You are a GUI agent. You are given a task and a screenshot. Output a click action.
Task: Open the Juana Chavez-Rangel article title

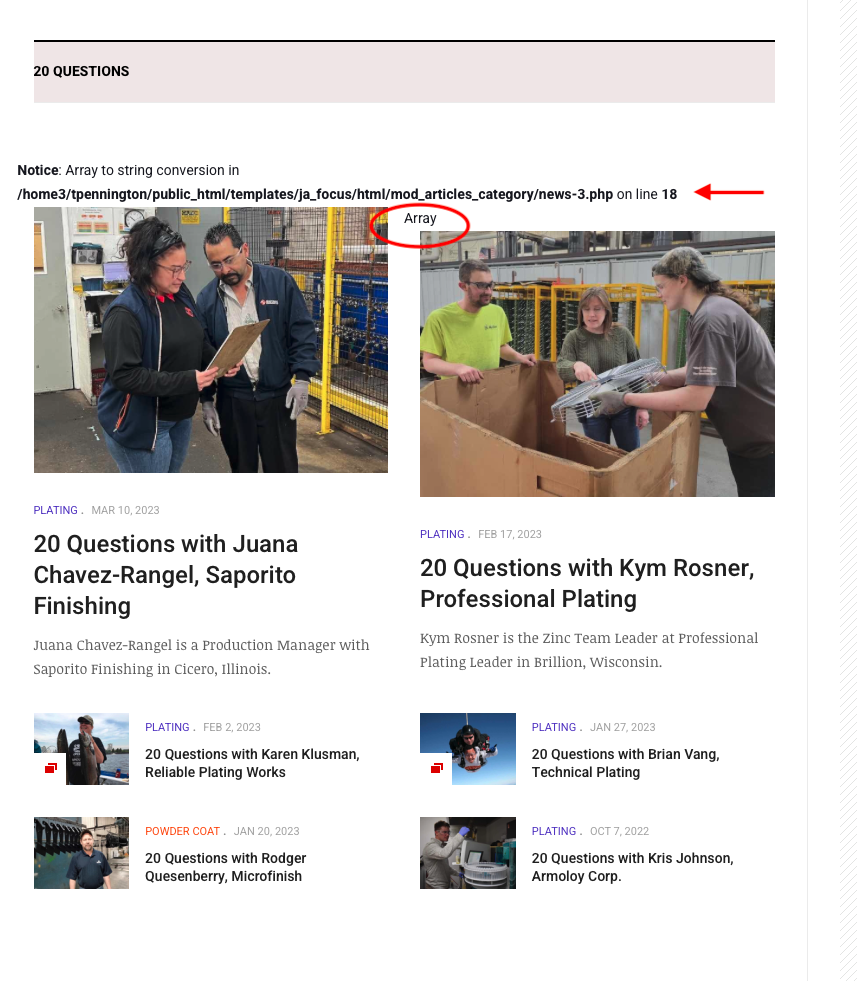click(x=165, y=575)
